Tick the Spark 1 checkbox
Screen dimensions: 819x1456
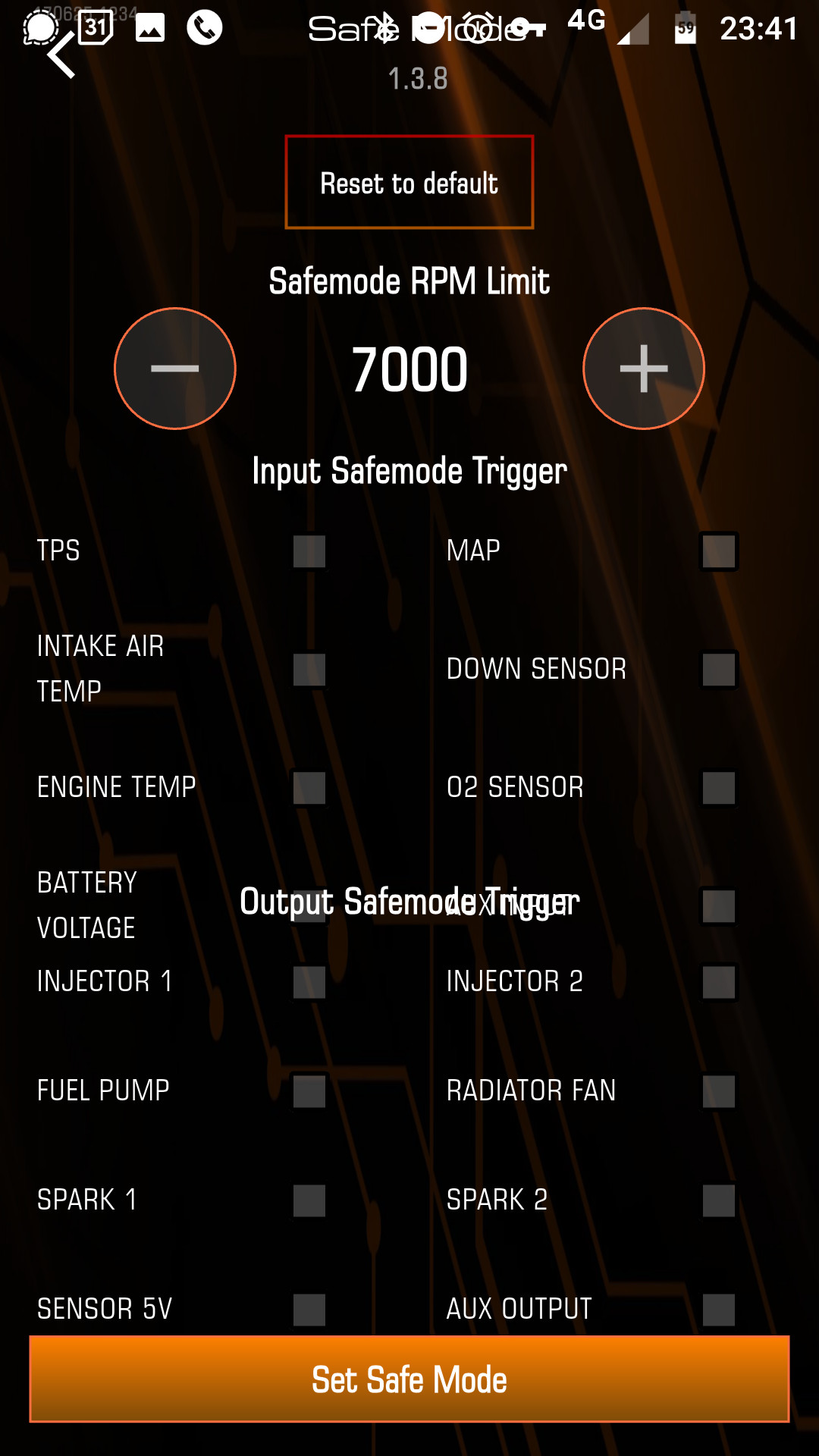coord(309,1200)
